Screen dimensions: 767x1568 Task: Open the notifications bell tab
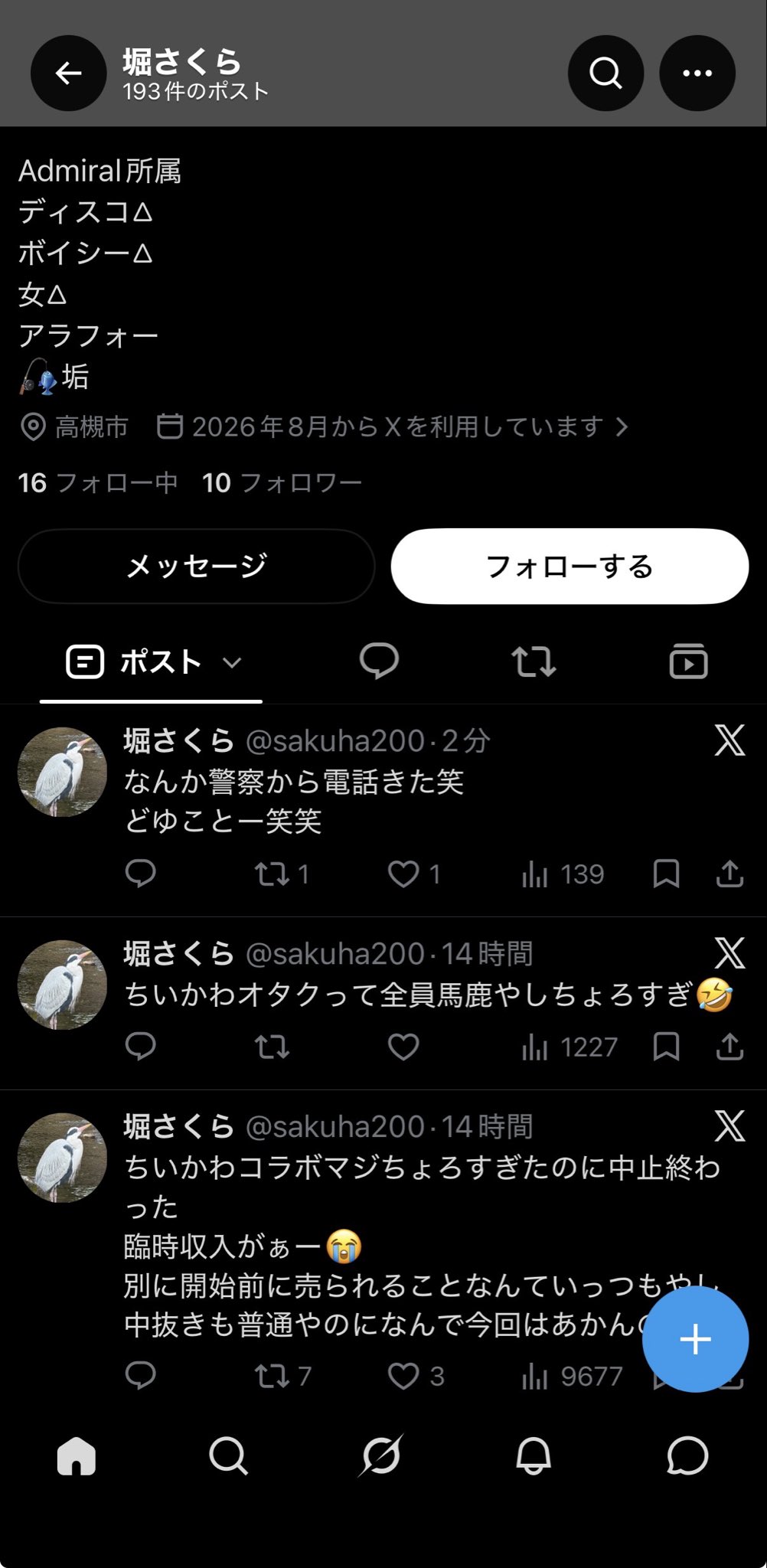[534, 1455]
